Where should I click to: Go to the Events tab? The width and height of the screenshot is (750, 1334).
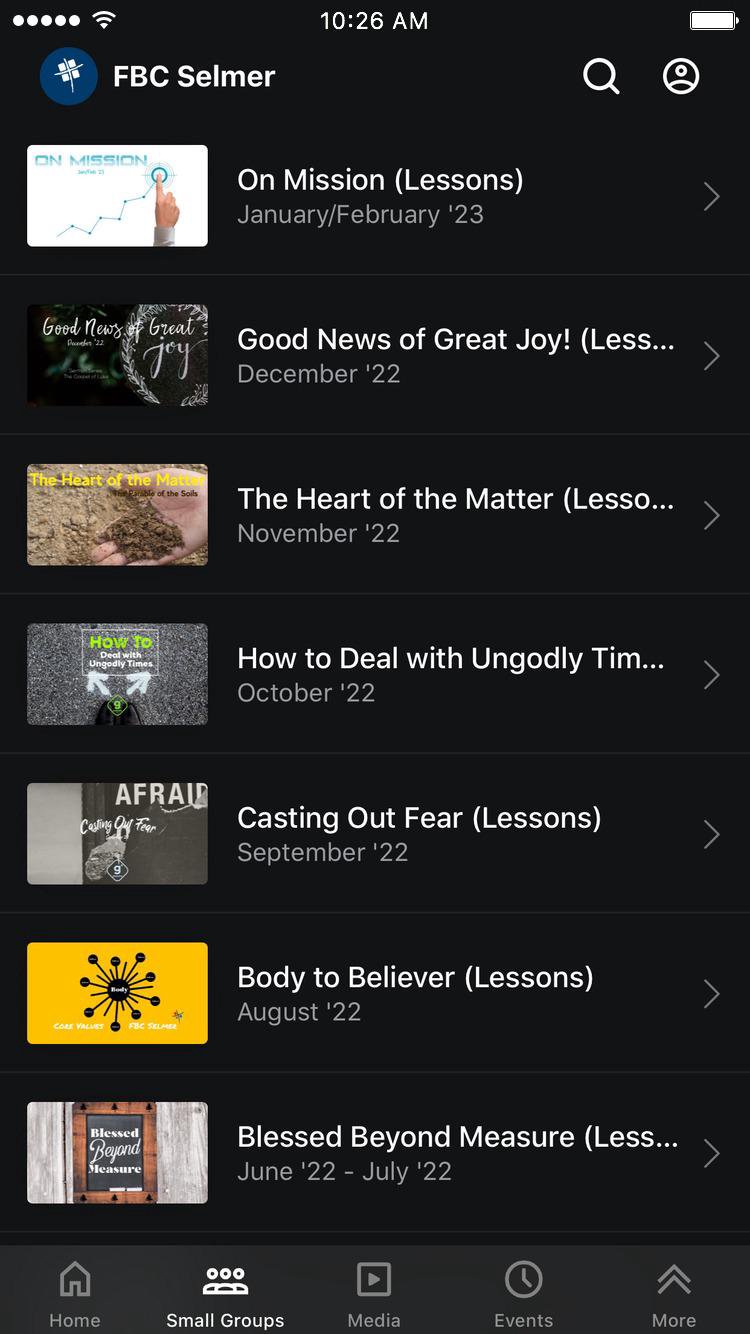tap(523, 1293)
